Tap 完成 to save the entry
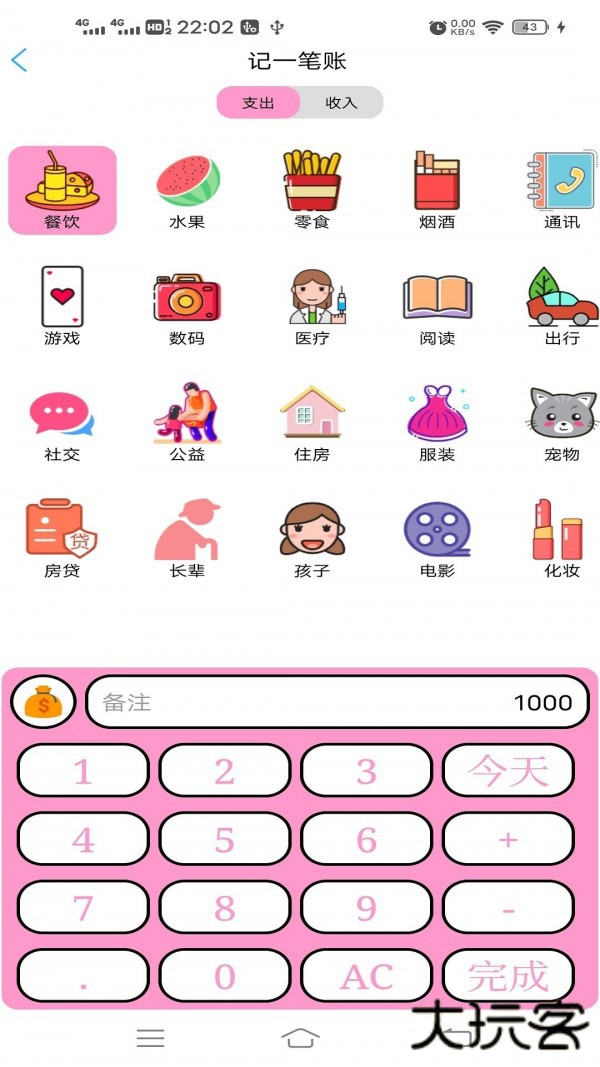Screen dimensions: 600x1067 (x=508, y=976)
